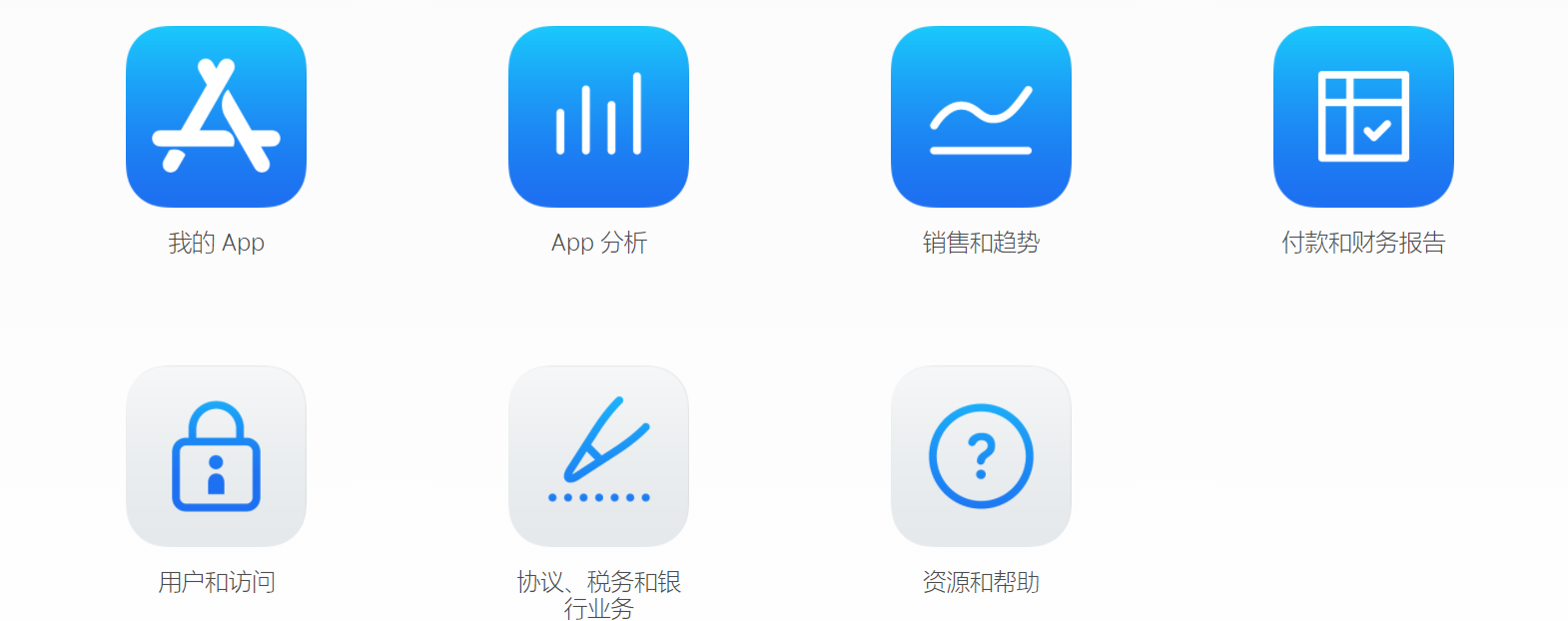Open 用户和访问 settings

(x=216, y=456)
